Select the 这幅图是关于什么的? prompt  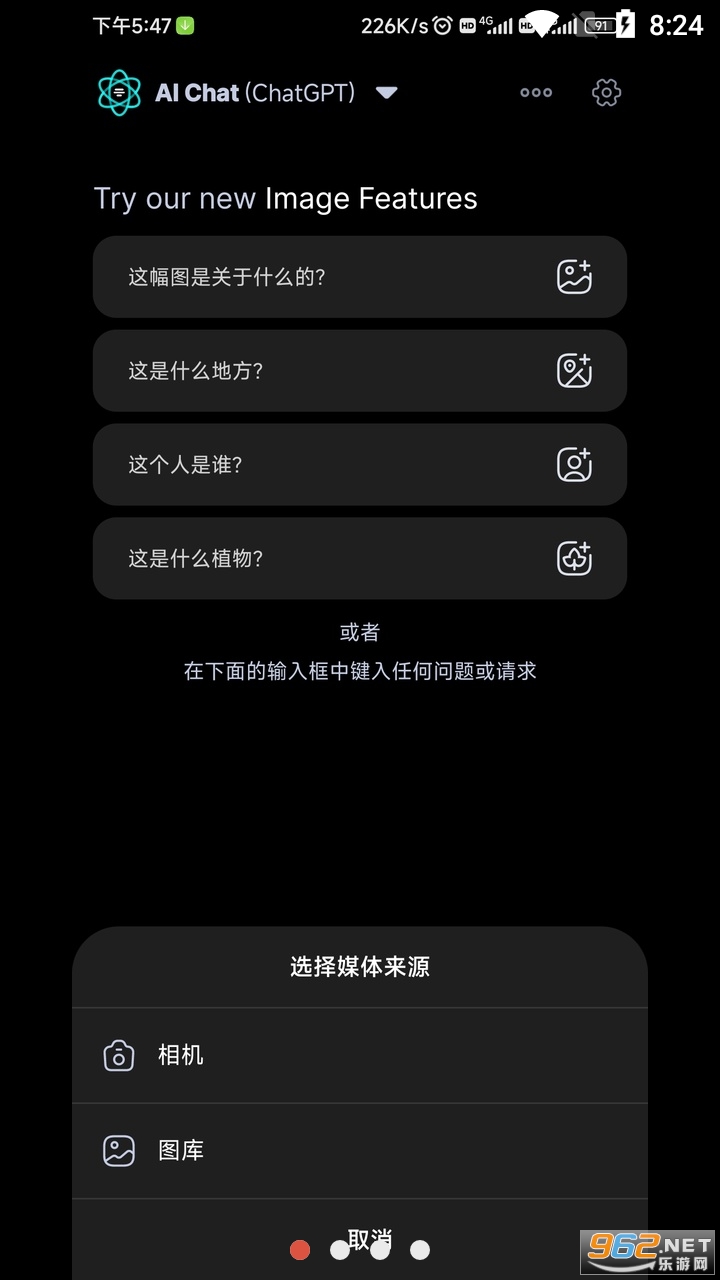360,277
